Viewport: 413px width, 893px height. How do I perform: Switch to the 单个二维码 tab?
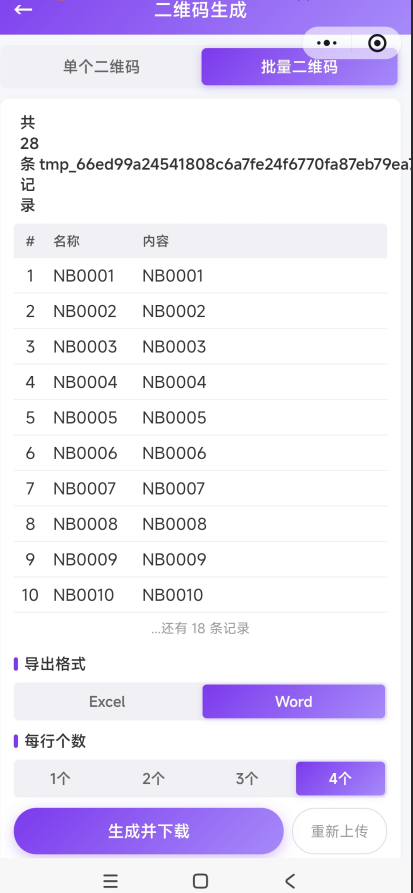(101, 67)
